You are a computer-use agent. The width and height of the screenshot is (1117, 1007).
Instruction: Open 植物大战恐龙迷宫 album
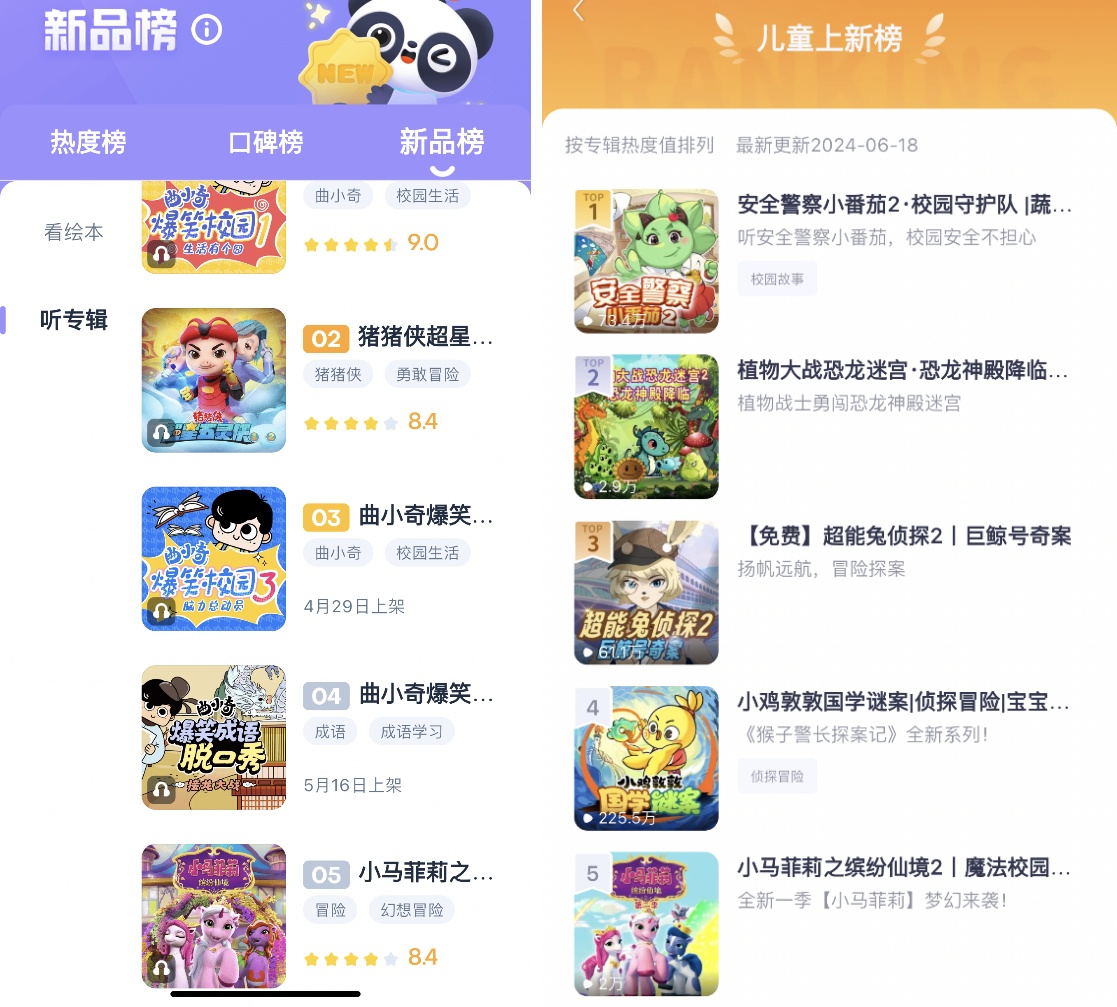902,371
